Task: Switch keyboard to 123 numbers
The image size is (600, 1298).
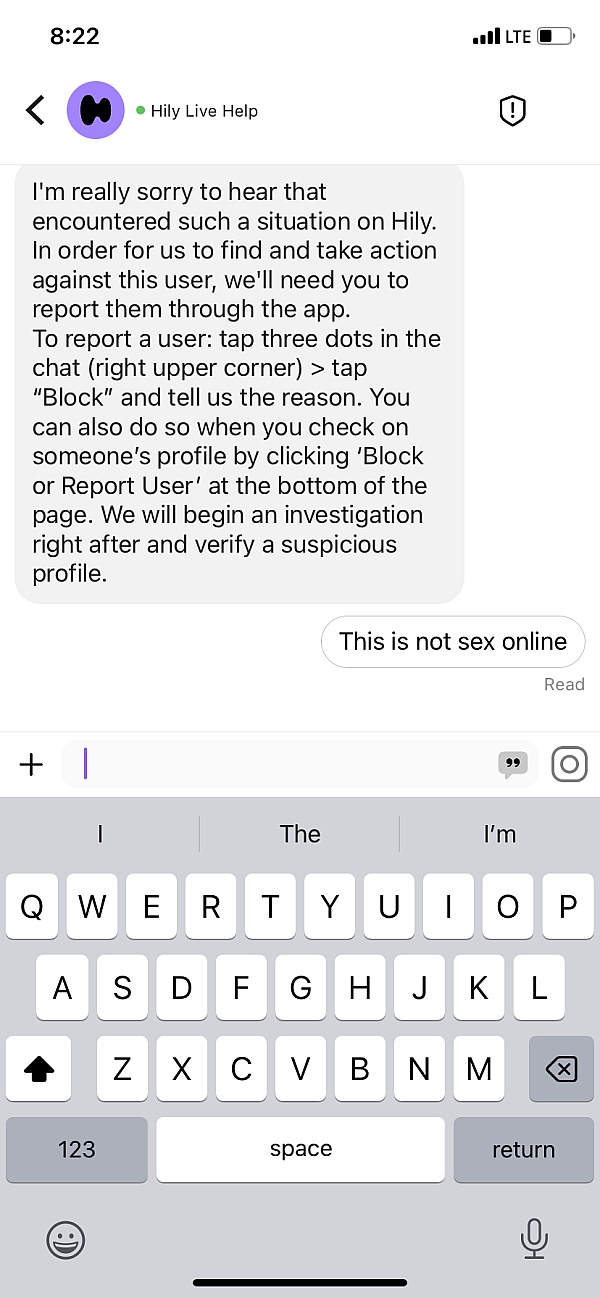Action: (77, 1149)
